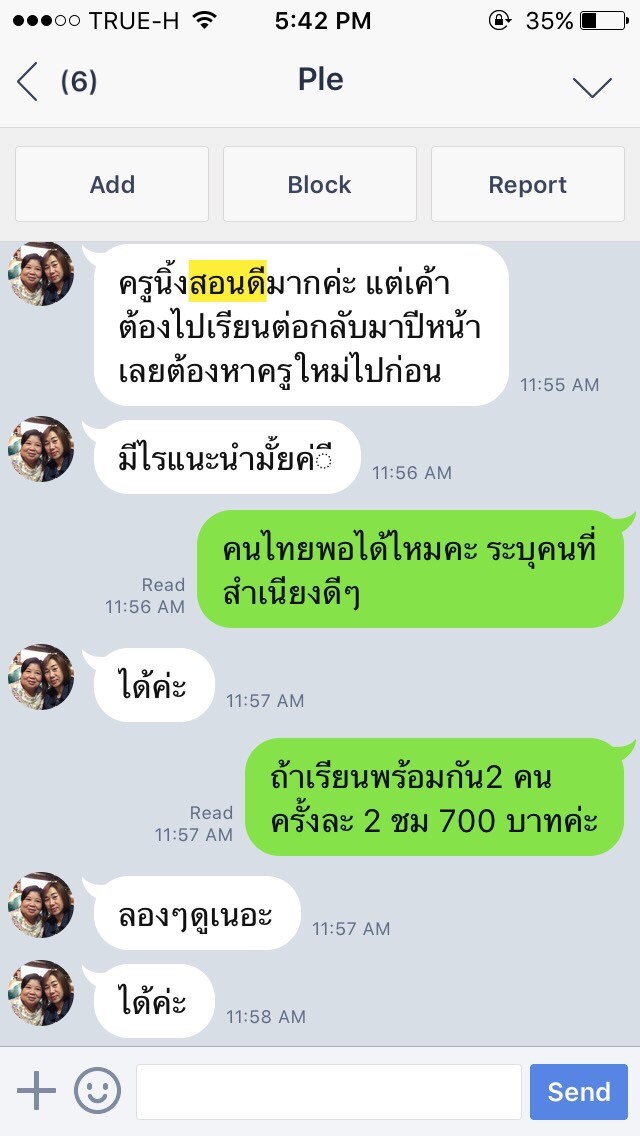Open the emoji sticker picker
Image resolution: width=640 pixels, height=1136 pixels.
coord(97,1090)
